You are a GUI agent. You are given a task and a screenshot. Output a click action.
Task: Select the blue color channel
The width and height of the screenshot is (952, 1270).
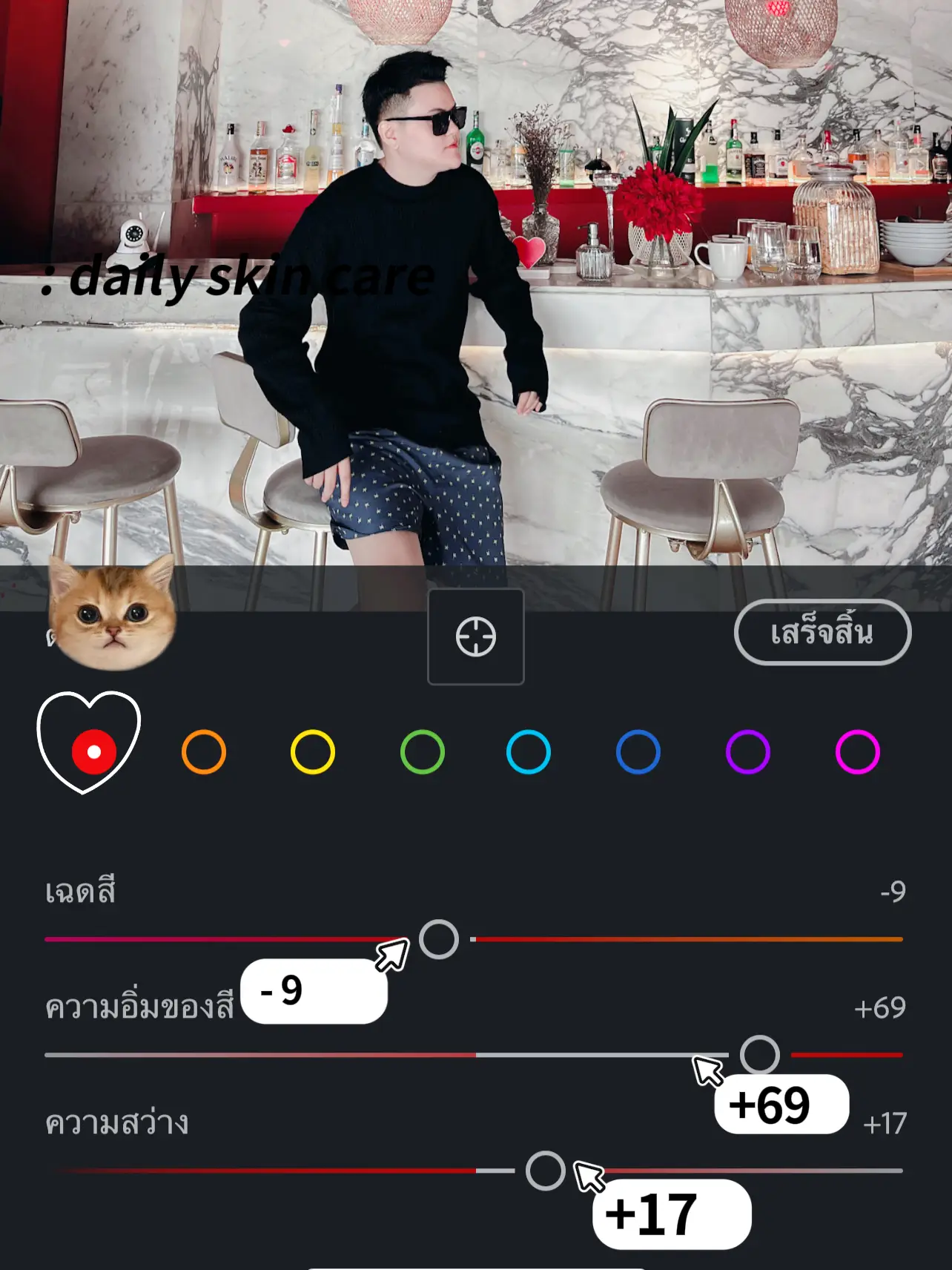(638, 751)
